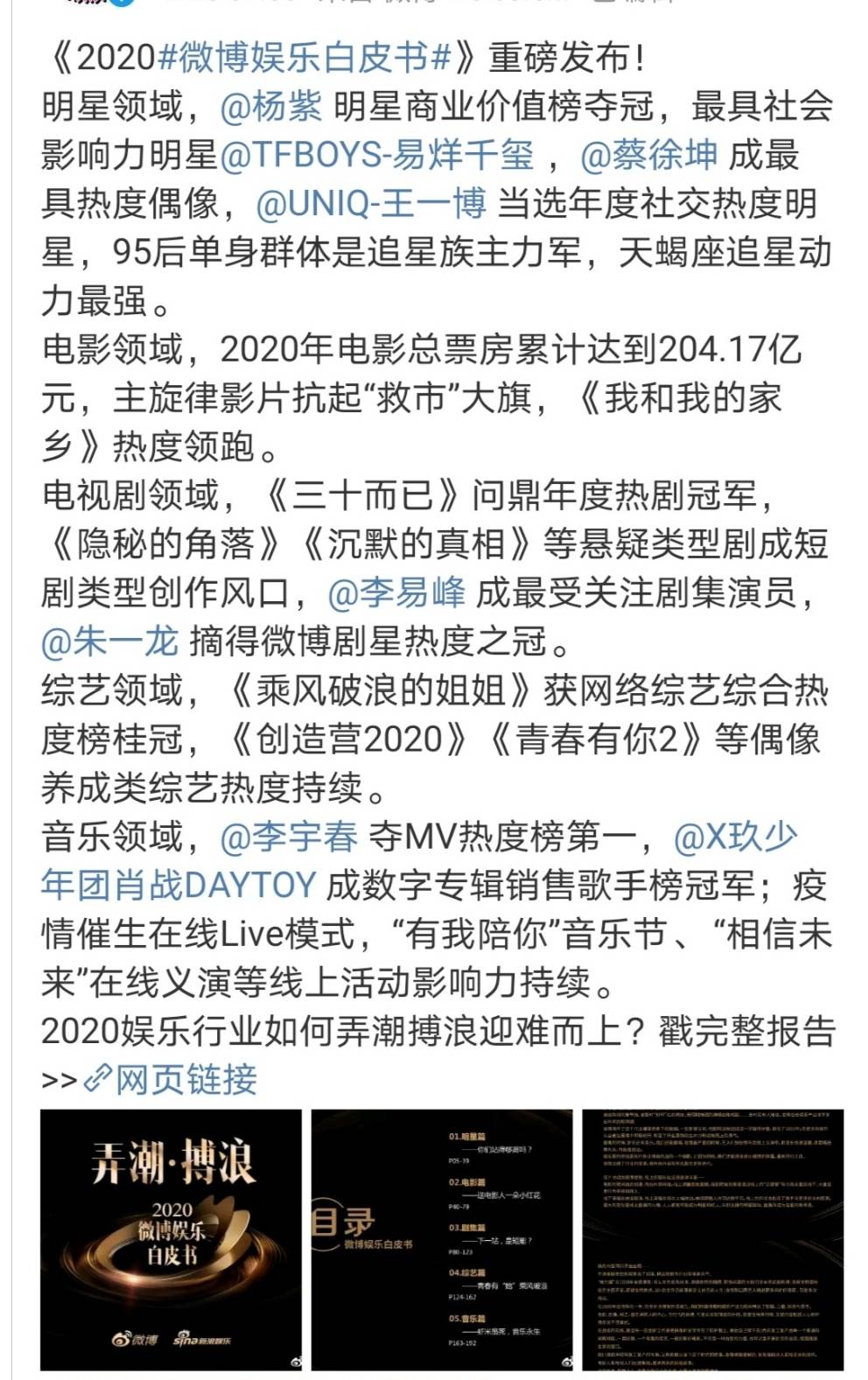Image resolution: width=868 pixels, height=1380 pixels.
Task: View @UNIQ-王一博's profile
Action: 371,205
